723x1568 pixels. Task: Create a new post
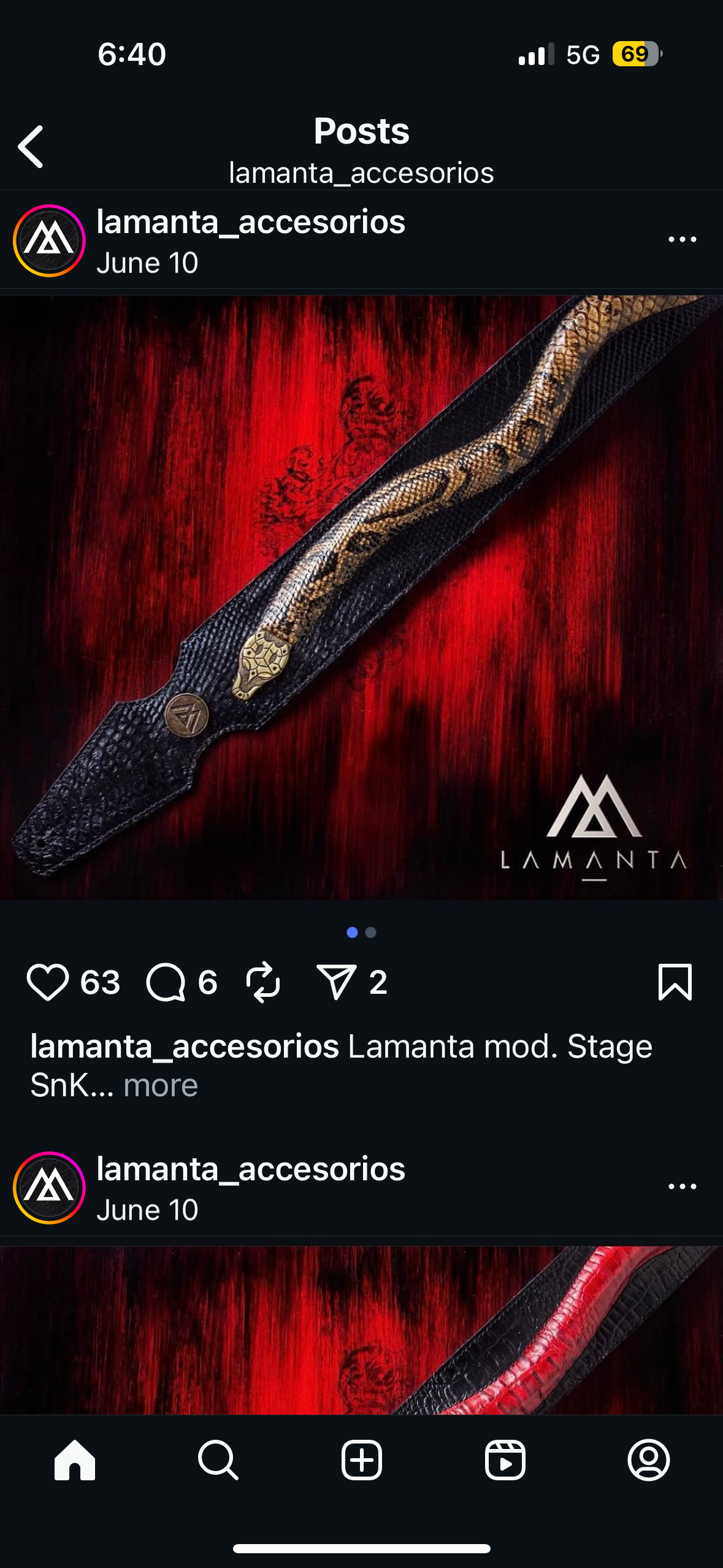coord(361,1460)
